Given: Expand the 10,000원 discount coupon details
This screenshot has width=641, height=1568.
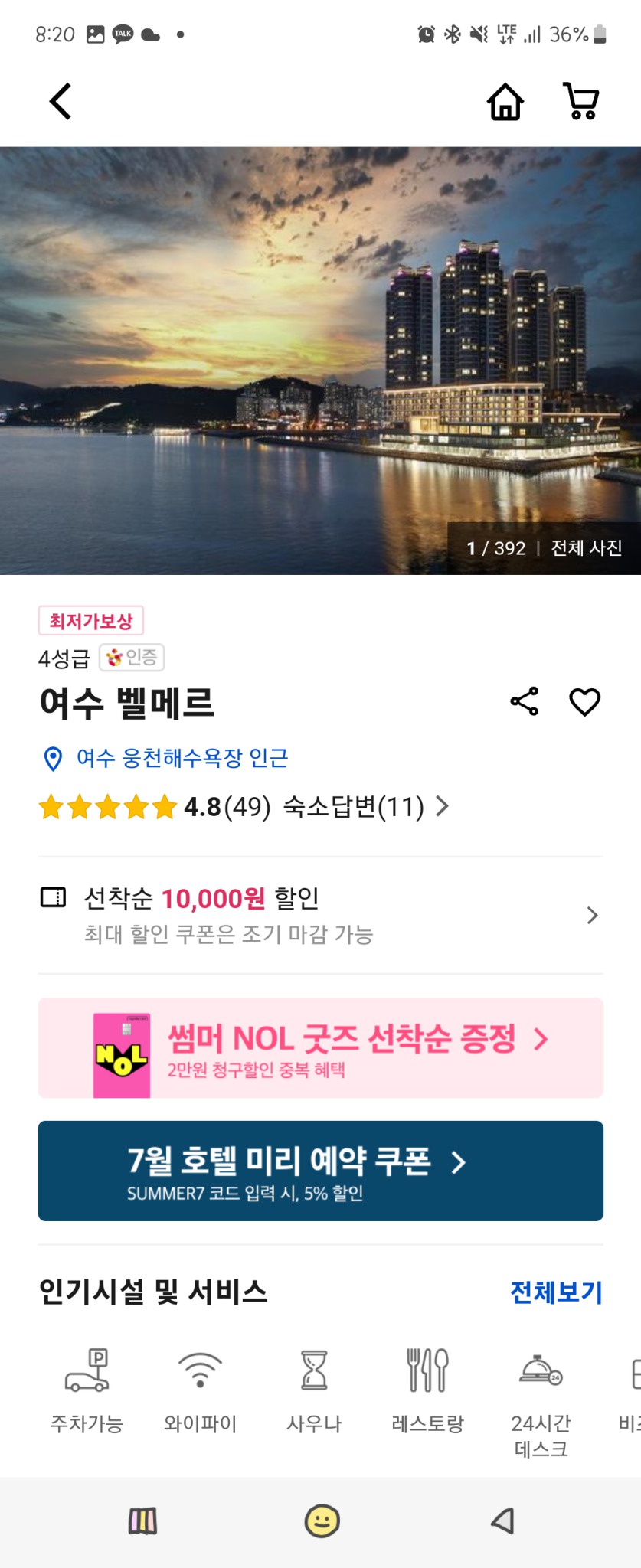Looking at the screenshot, I should 590,916.
